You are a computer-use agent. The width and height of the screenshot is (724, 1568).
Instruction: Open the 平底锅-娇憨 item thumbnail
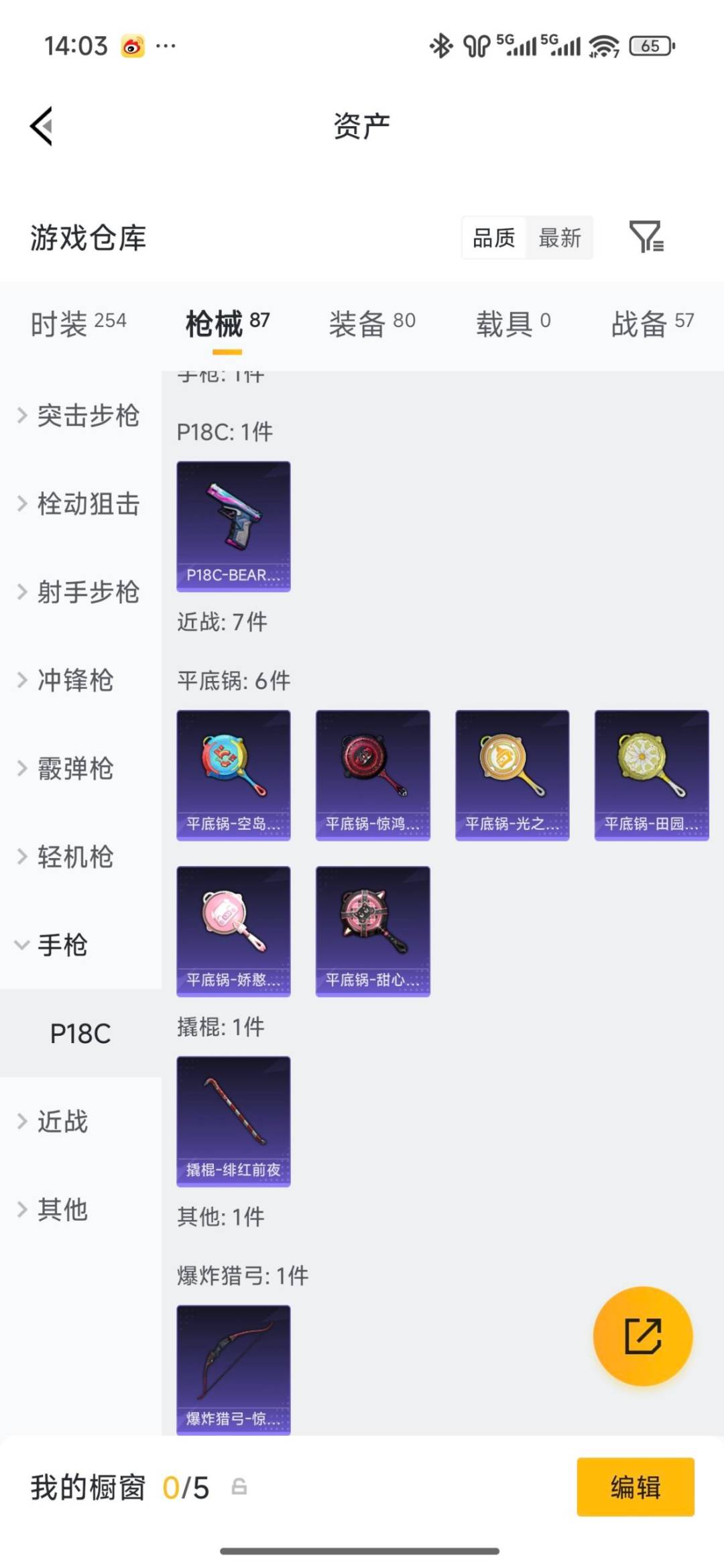tap(233, 932)
